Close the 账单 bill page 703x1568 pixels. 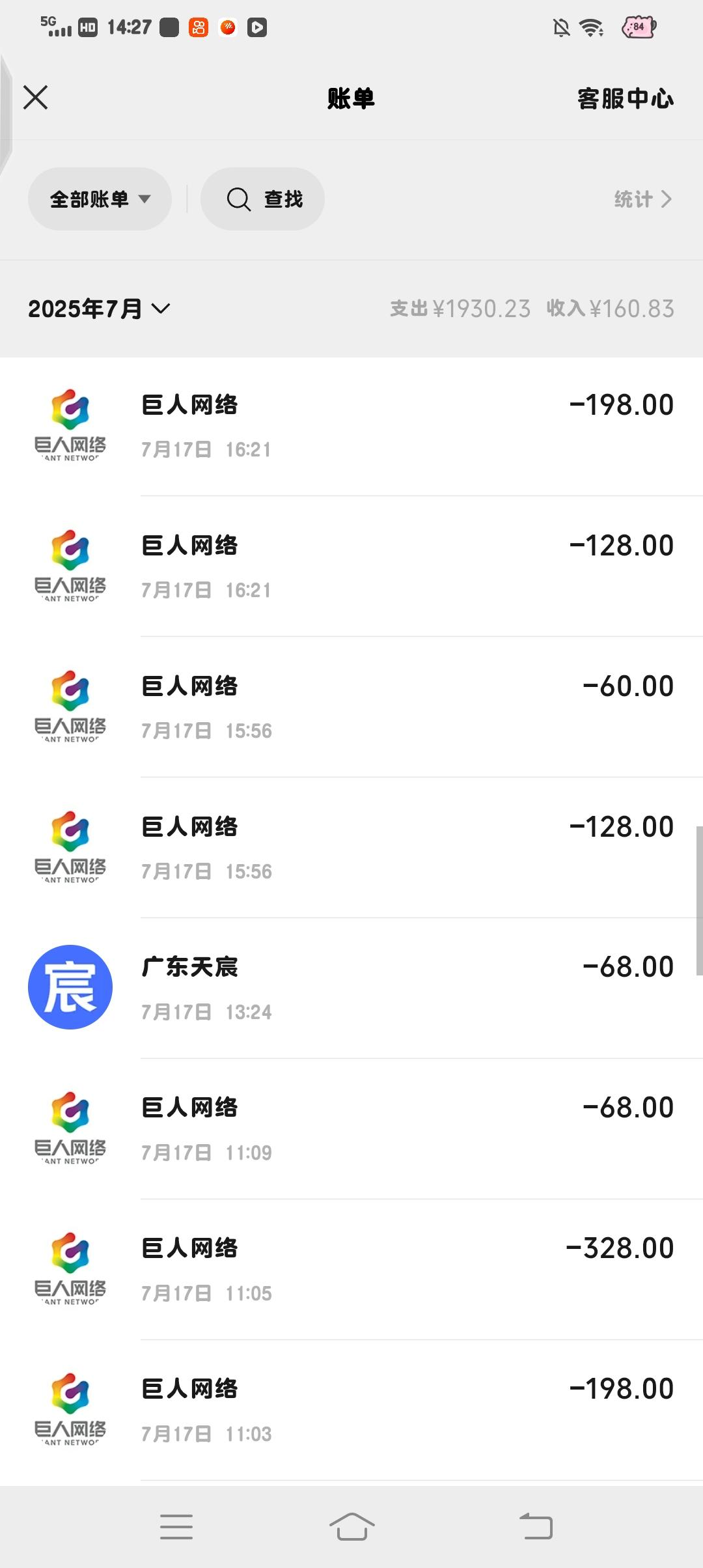[36, 98]
